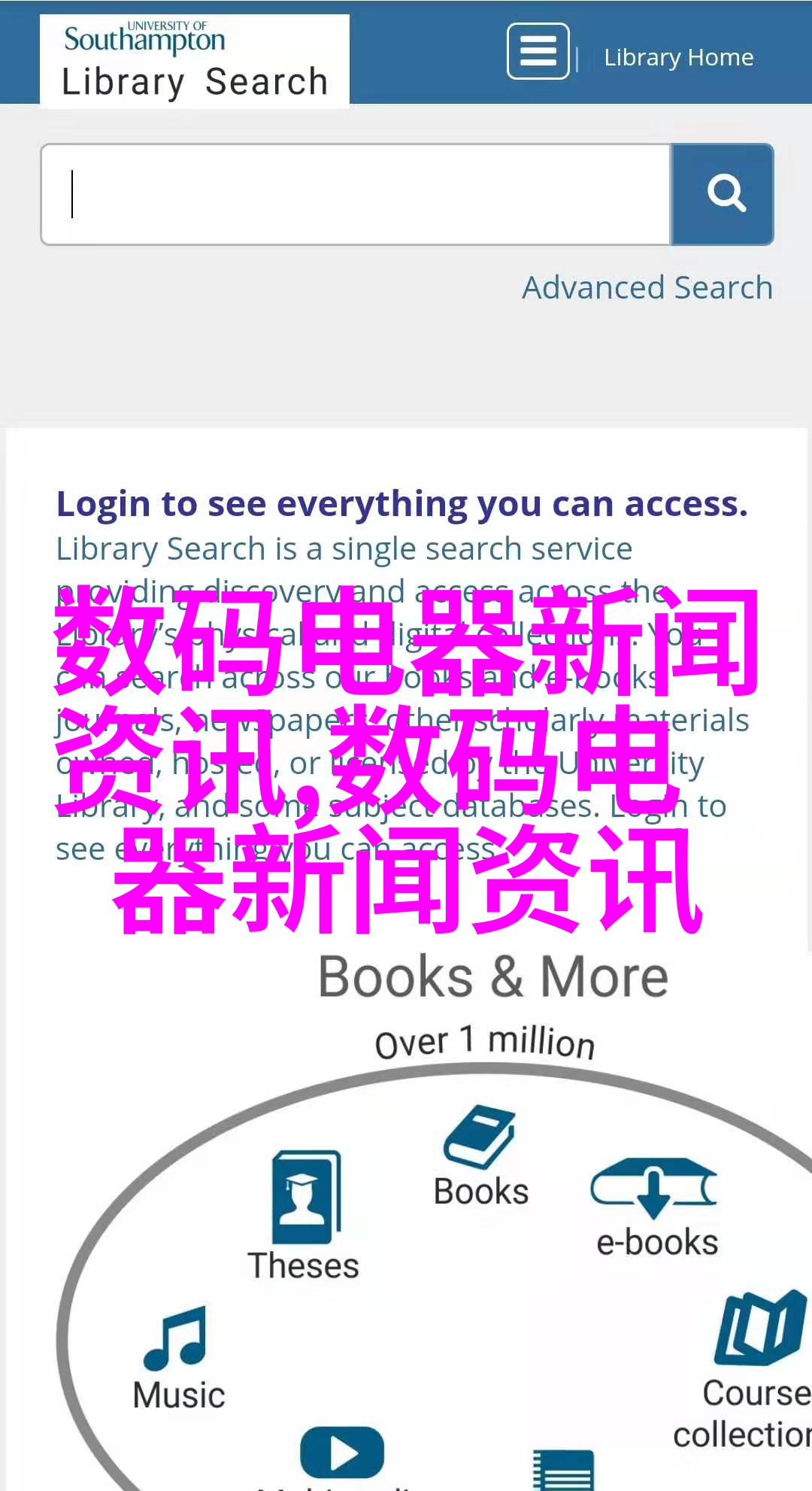This screenshot has width=812, height=1491.
Task: Tap the magnifier search button
Action: [723, 195]
